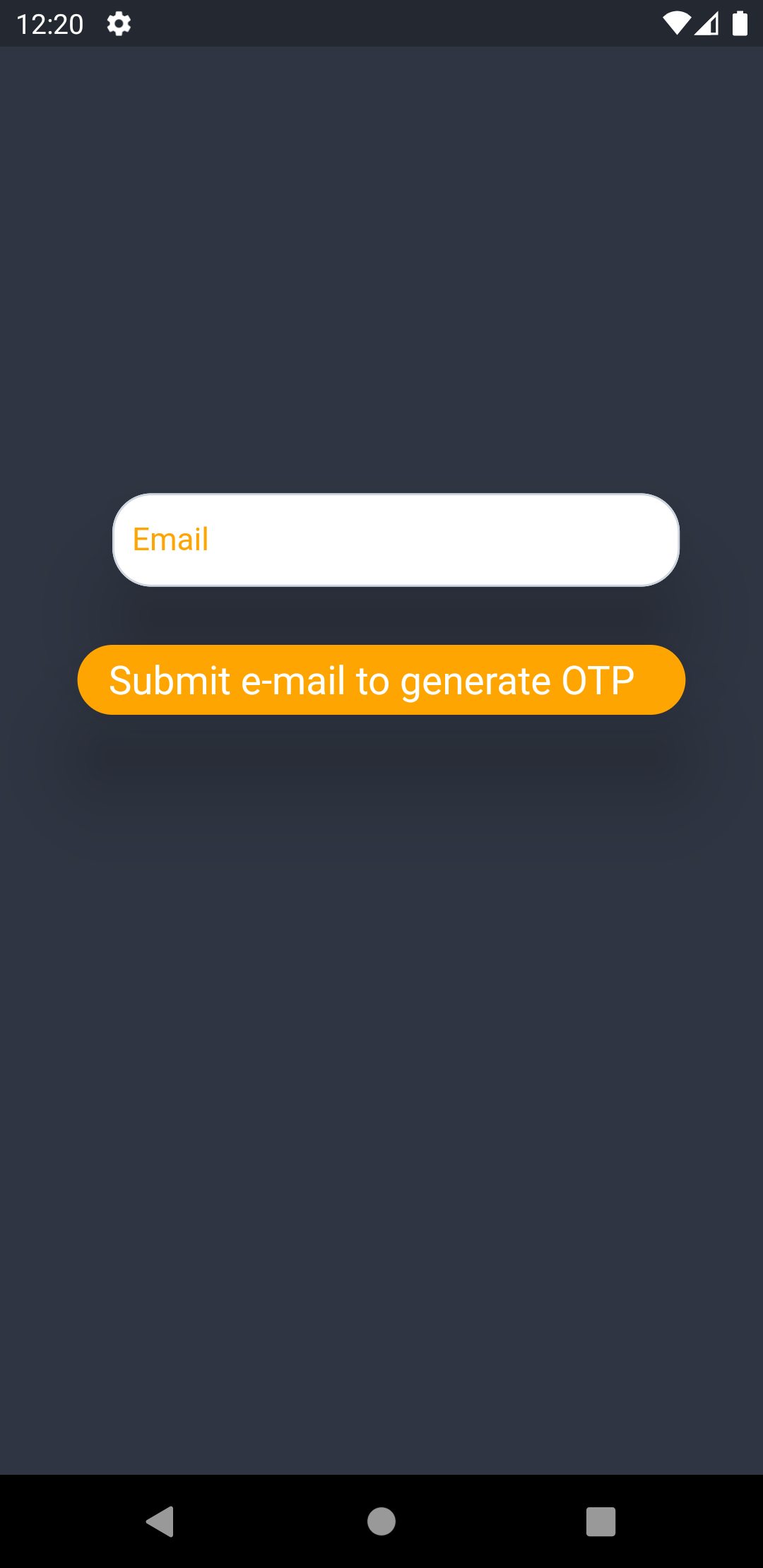Tap the navigation bar at bottom
This screenshot has width=763, height=1568.
click(x=381, y=1521)
